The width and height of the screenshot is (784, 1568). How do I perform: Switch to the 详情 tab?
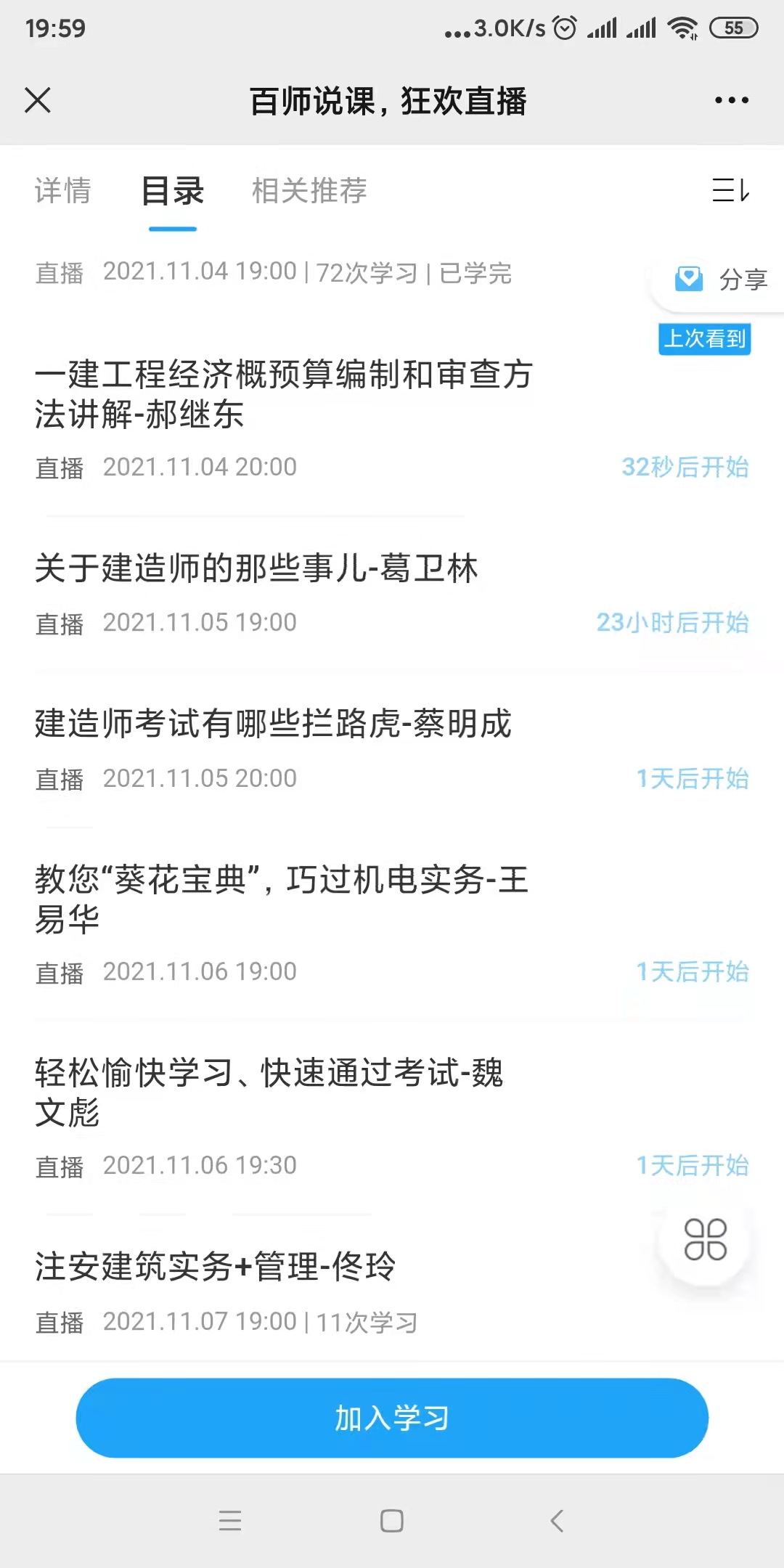click(x=63, y=191)
